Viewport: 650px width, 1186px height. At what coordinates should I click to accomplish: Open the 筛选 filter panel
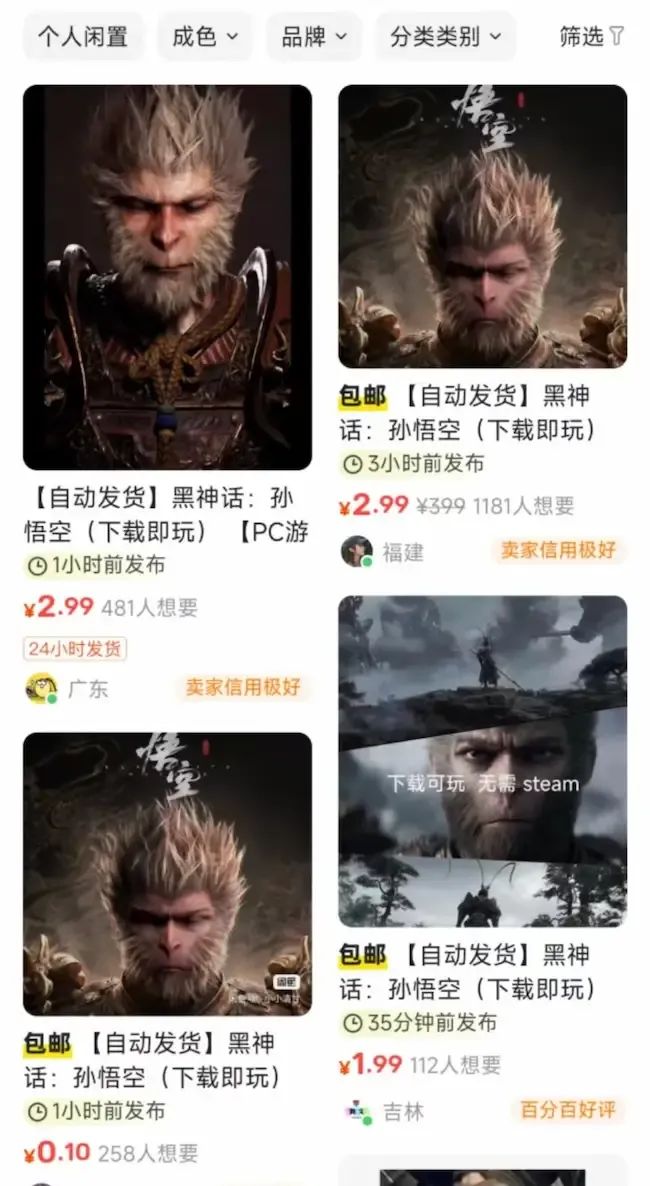(592, 36)
